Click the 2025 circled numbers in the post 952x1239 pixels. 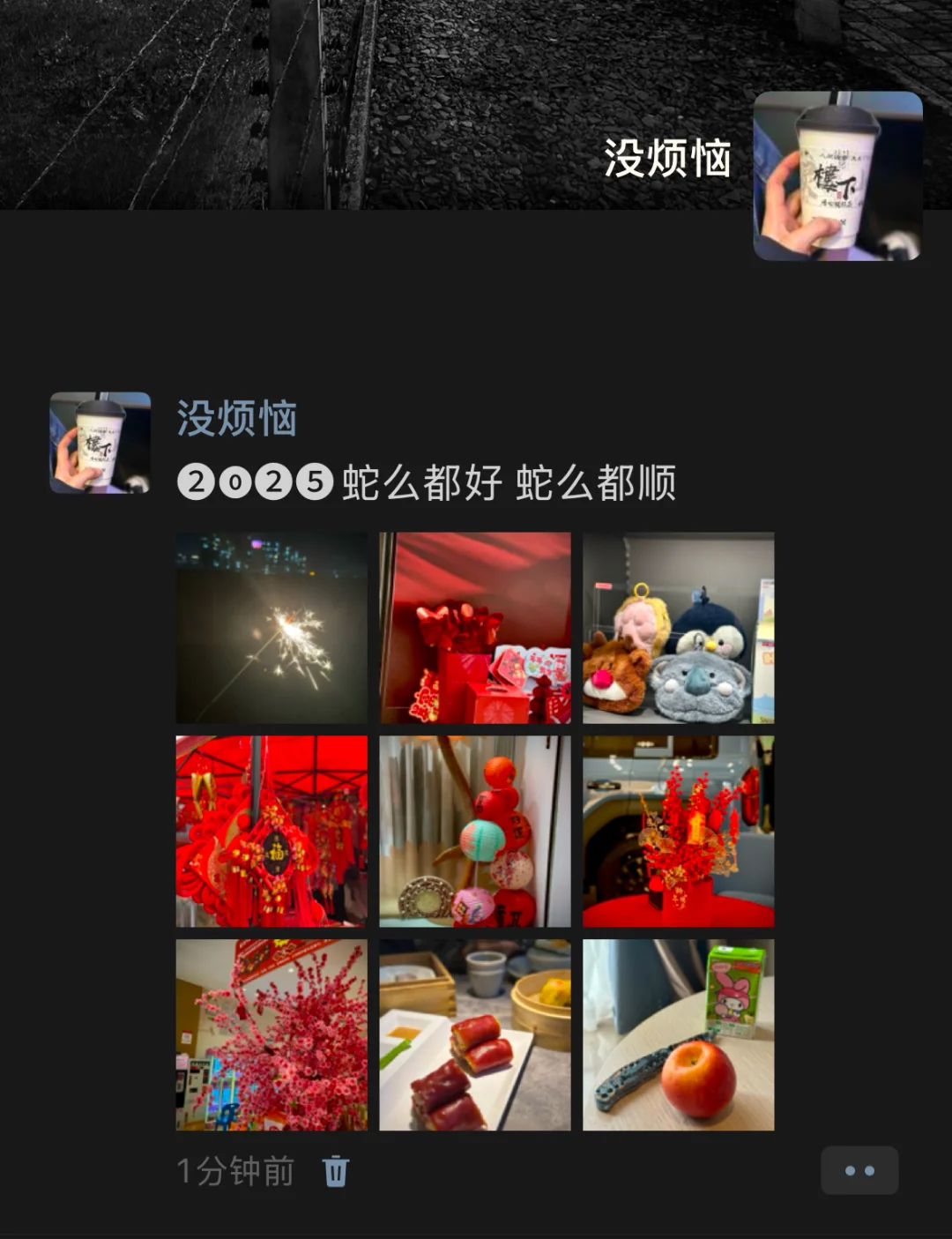(256, 481)
